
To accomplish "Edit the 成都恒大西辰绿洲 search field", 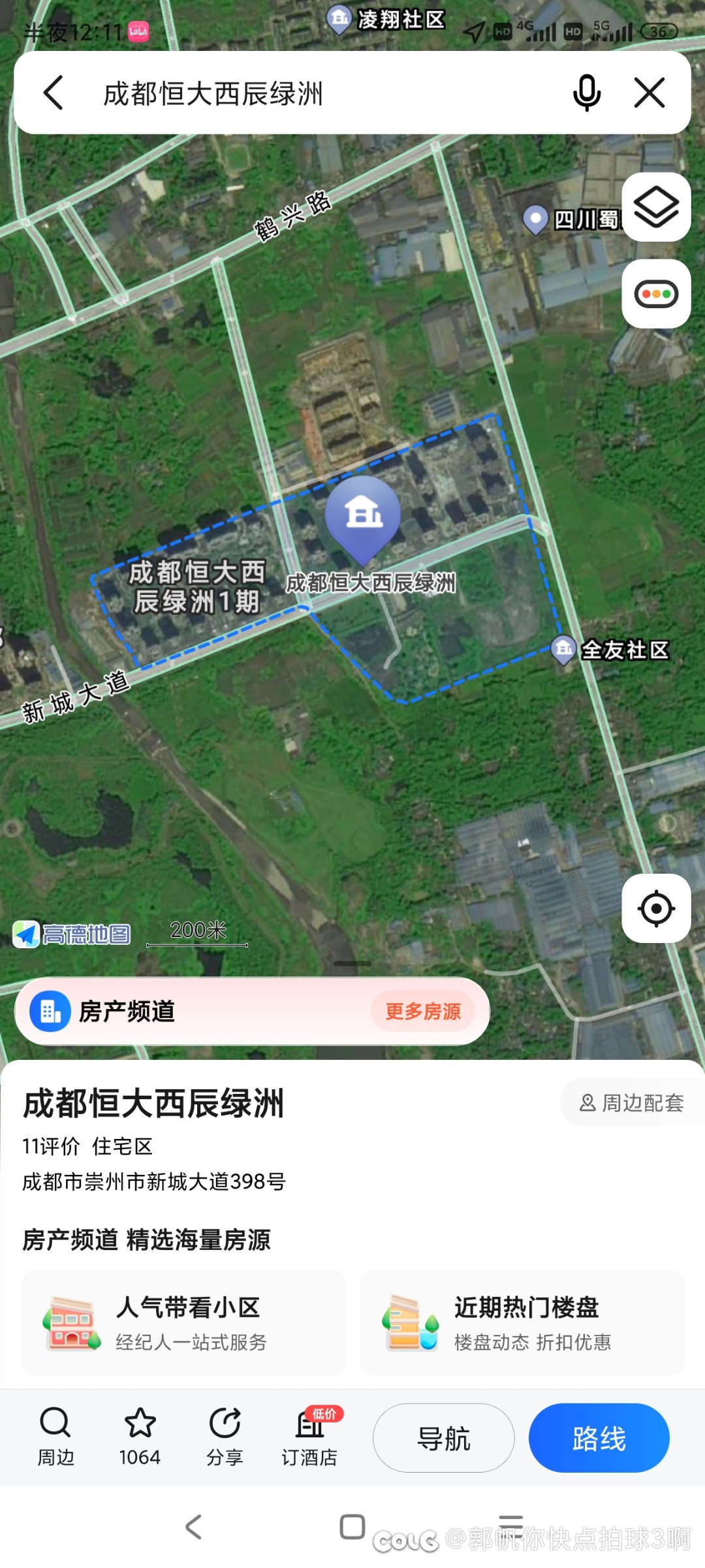I will point(294,93).
